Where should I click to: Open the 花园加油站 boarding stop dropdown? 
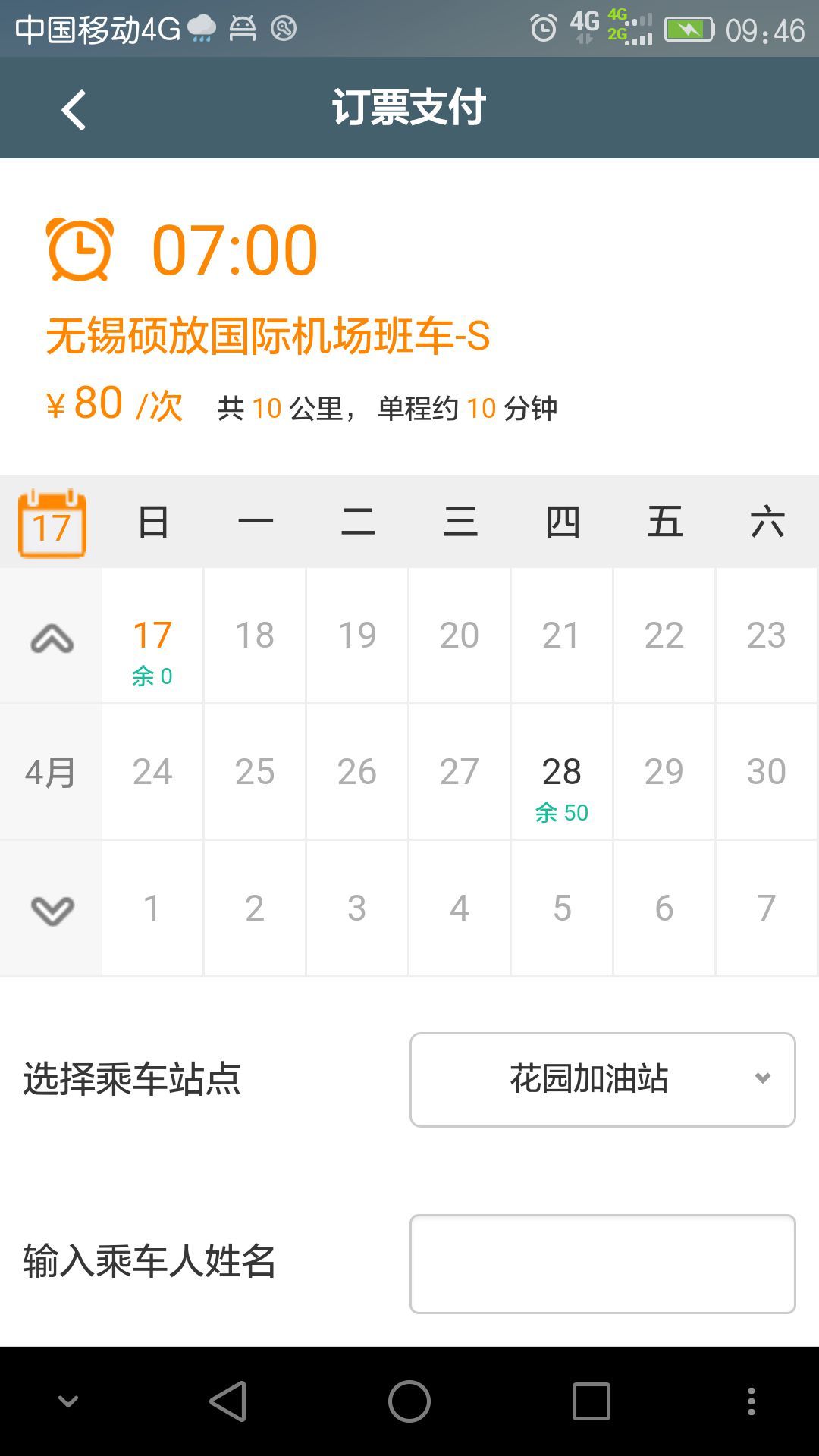click(x=603, y=1079)
